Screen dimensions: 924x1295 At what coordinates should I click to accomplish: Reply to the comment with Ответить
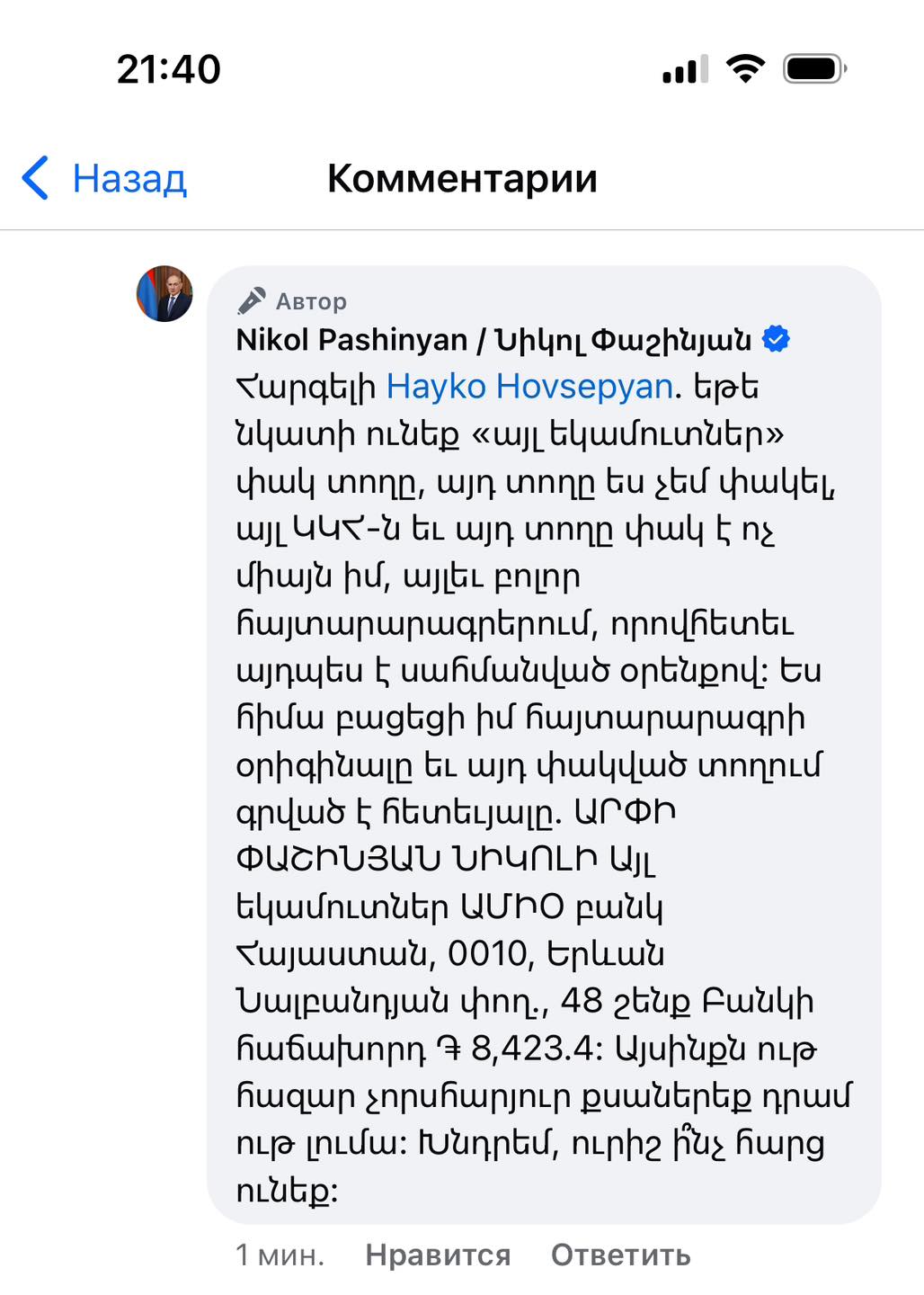[x=620, y=1255]
